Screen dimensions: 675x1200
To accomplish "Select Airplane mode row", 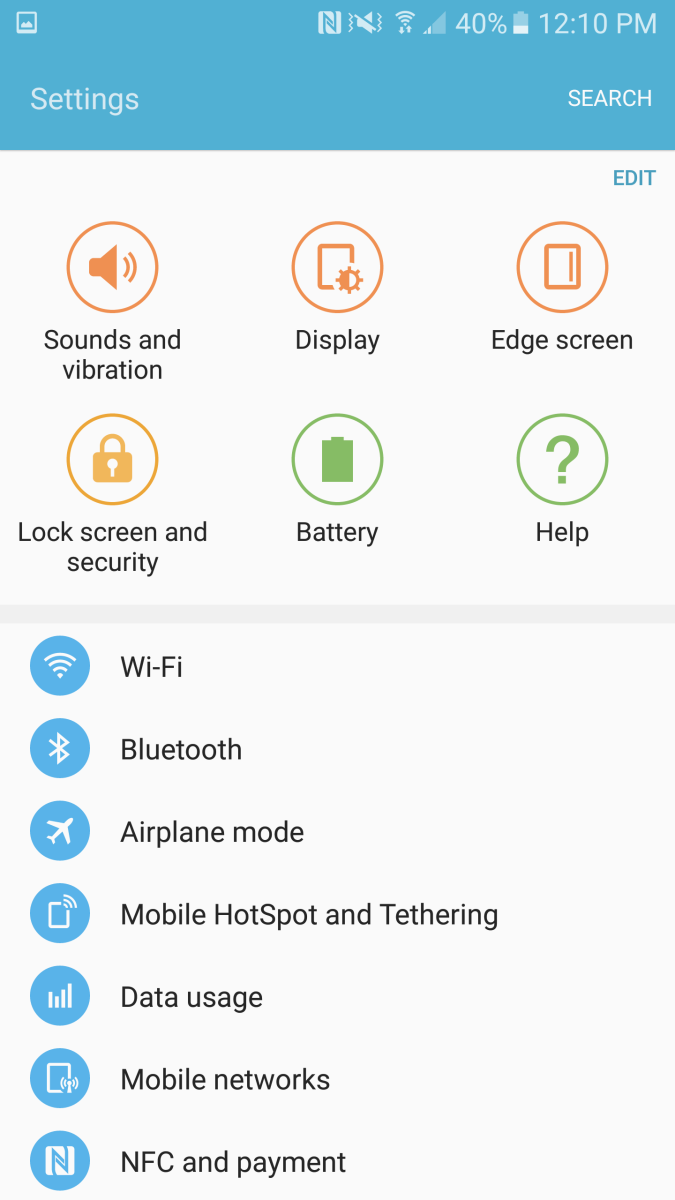I will (x=337, y=832).
